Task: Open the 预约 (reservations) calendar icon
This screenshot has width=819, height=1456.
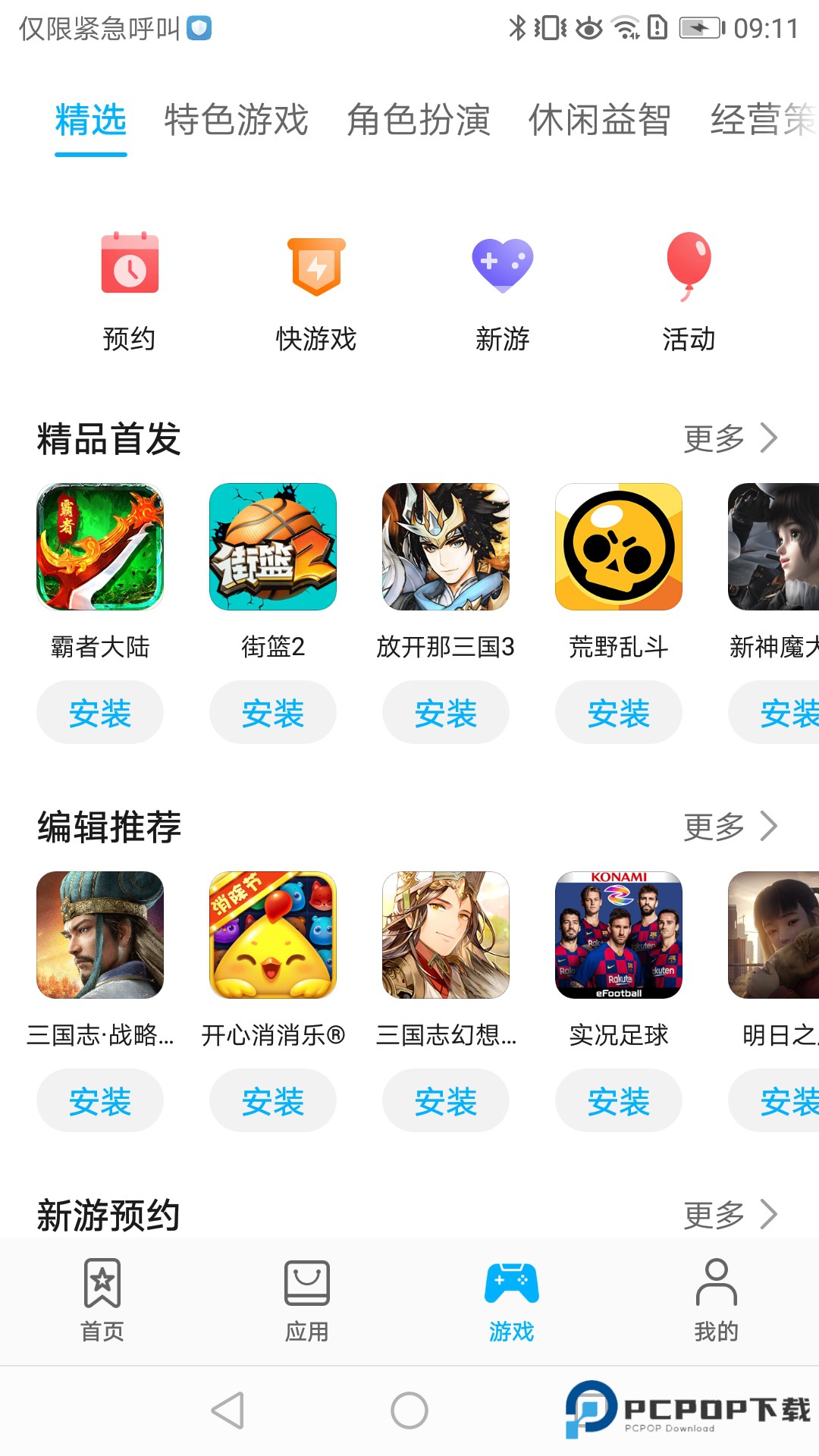Action: coord(130,265)
